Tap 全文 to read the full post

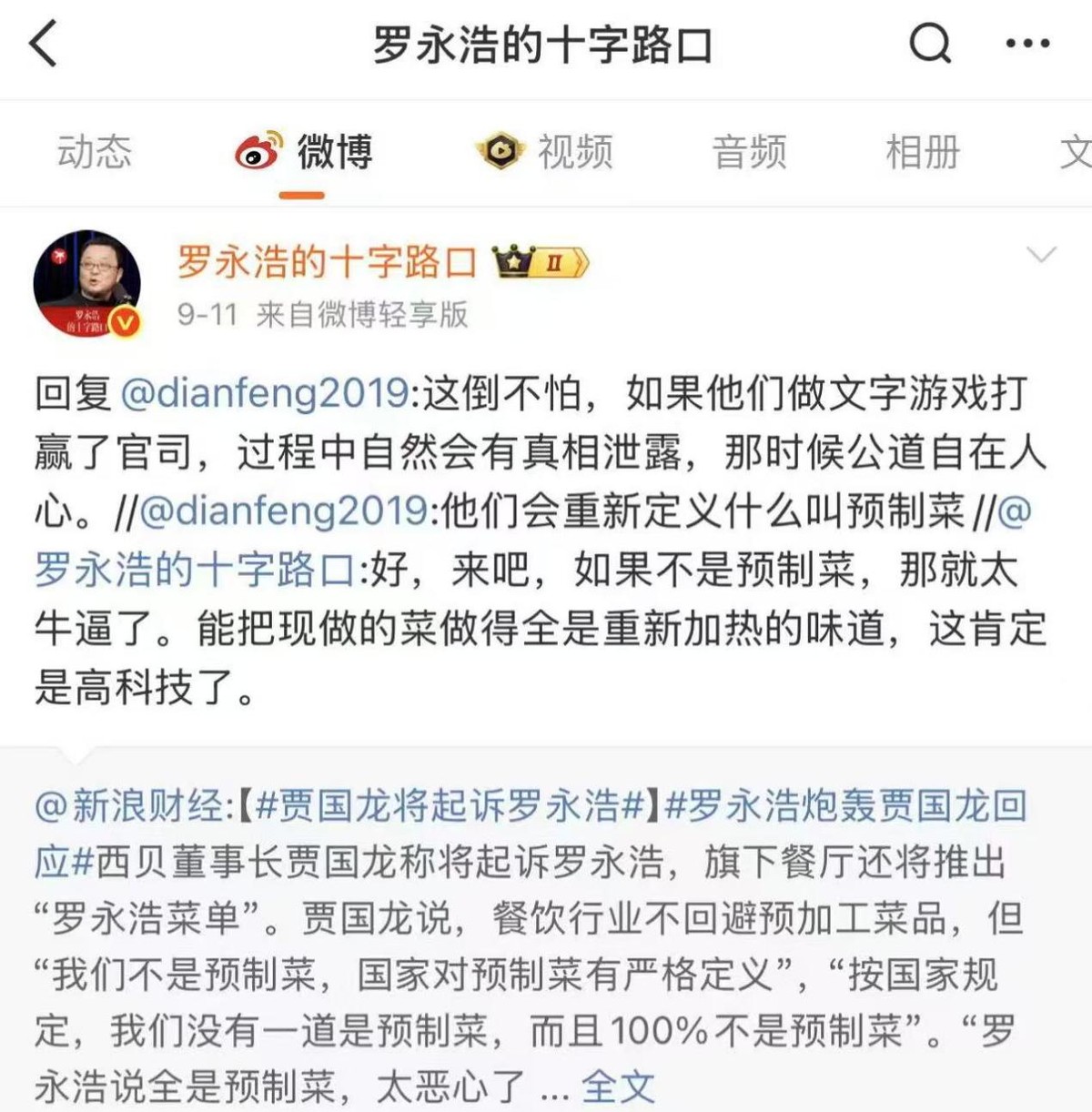[618, 1086]
